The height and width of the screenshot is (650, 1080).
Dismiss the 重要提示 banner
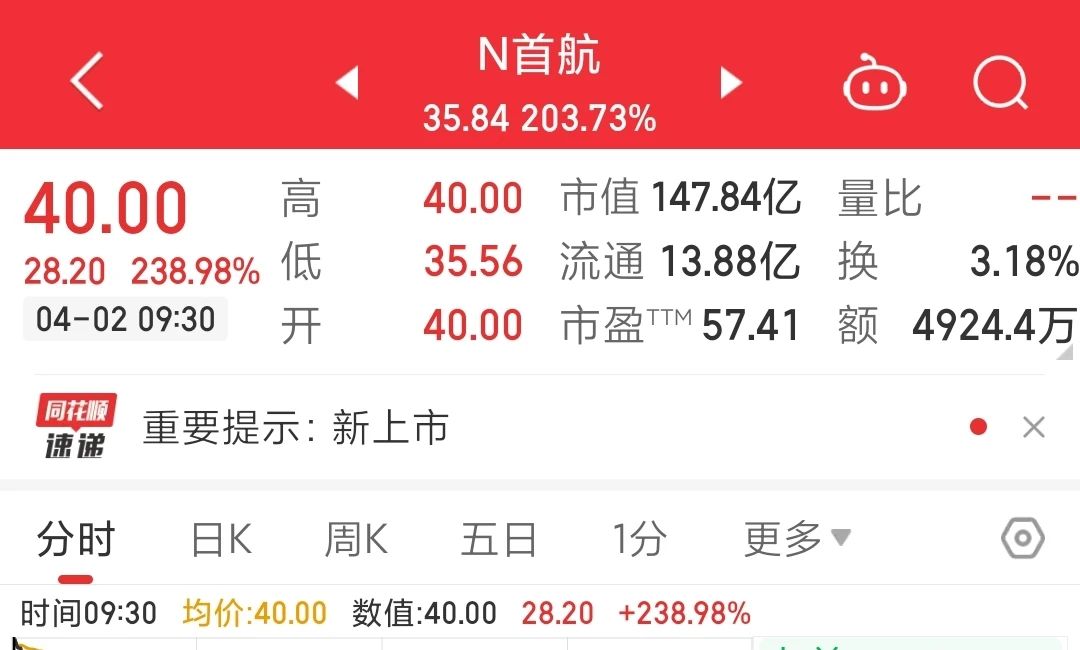(x=1034, y=428)
